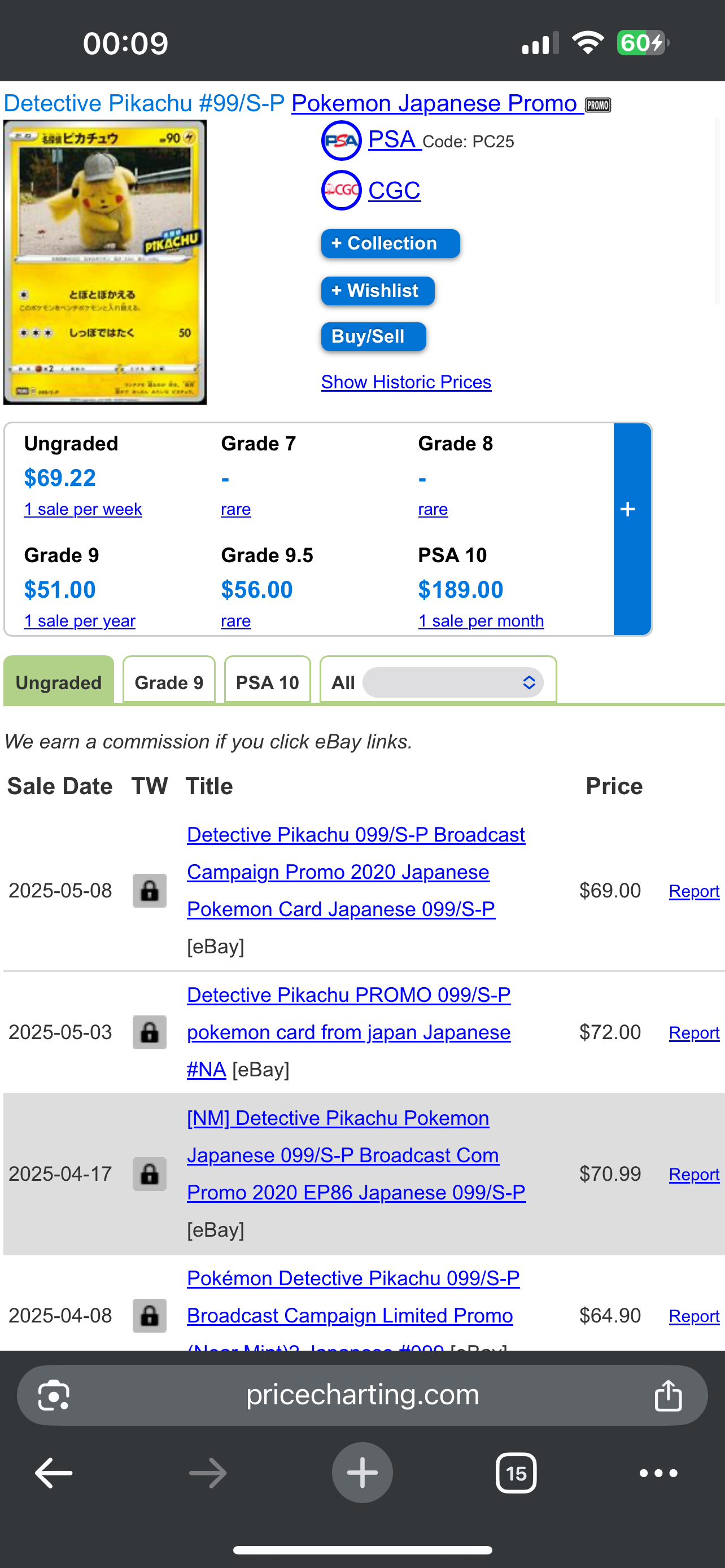The image size is (725, 1568).
Task: Switch to the Grade 9 tab
Action: click(x=169, y=682)
